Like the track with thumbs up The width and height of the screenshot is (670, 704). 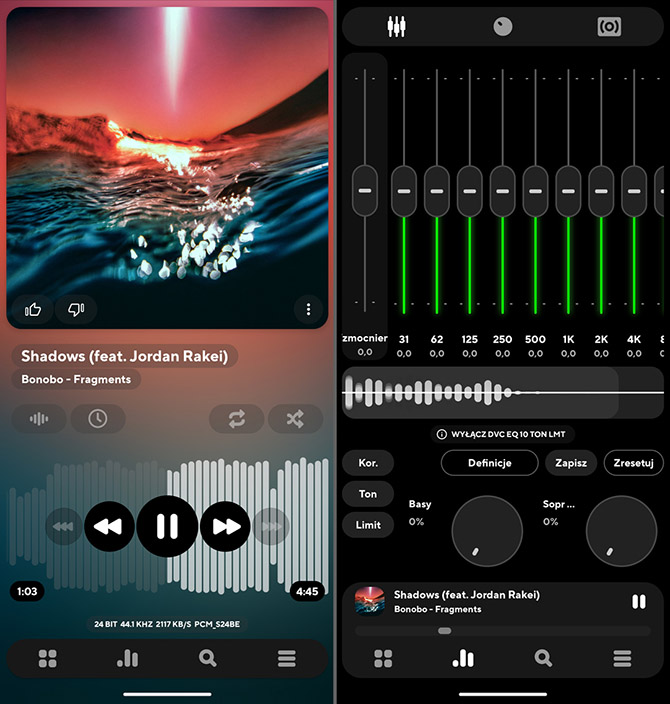tap(33, 310)
